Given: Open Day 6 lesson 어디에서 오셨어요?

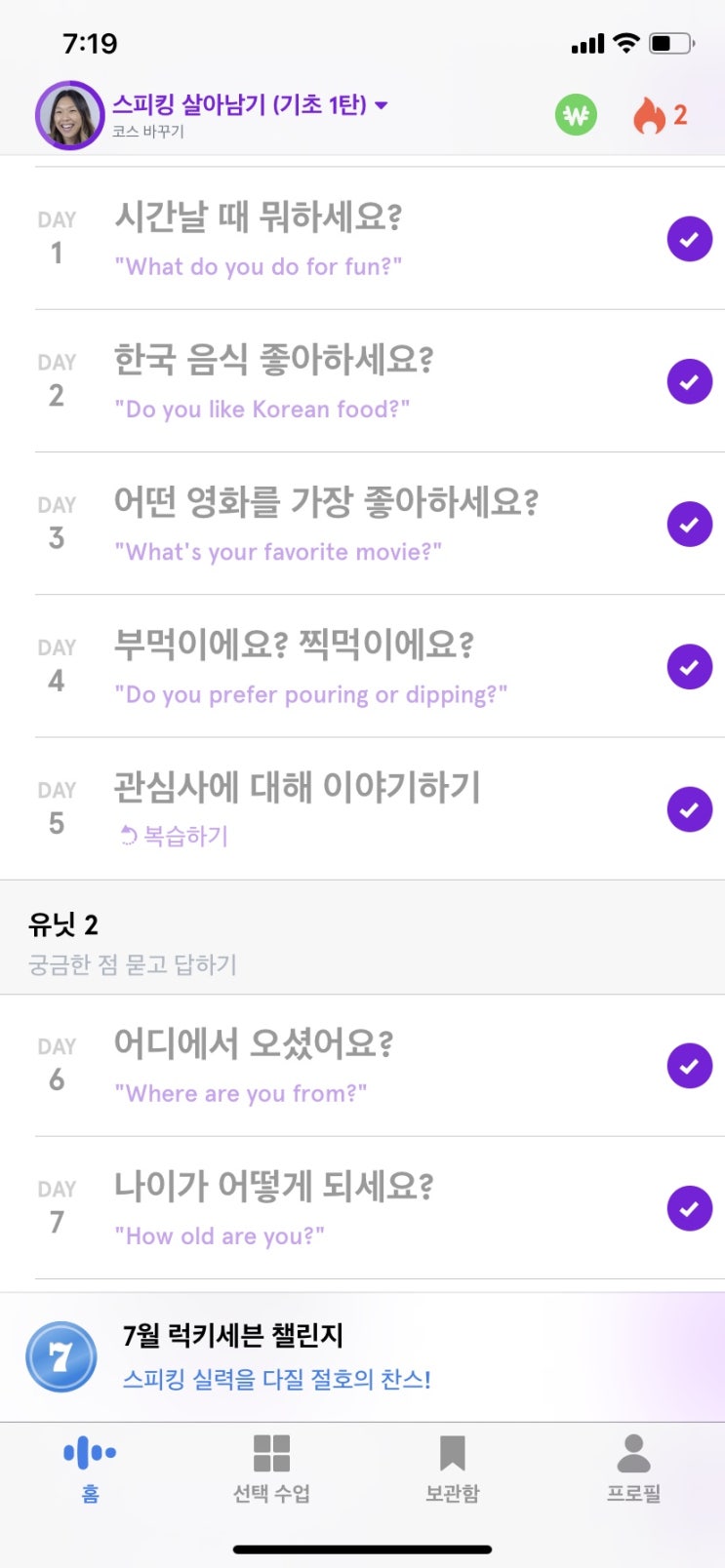Looking at the screenshot, I should click(x=254, y=1065).
